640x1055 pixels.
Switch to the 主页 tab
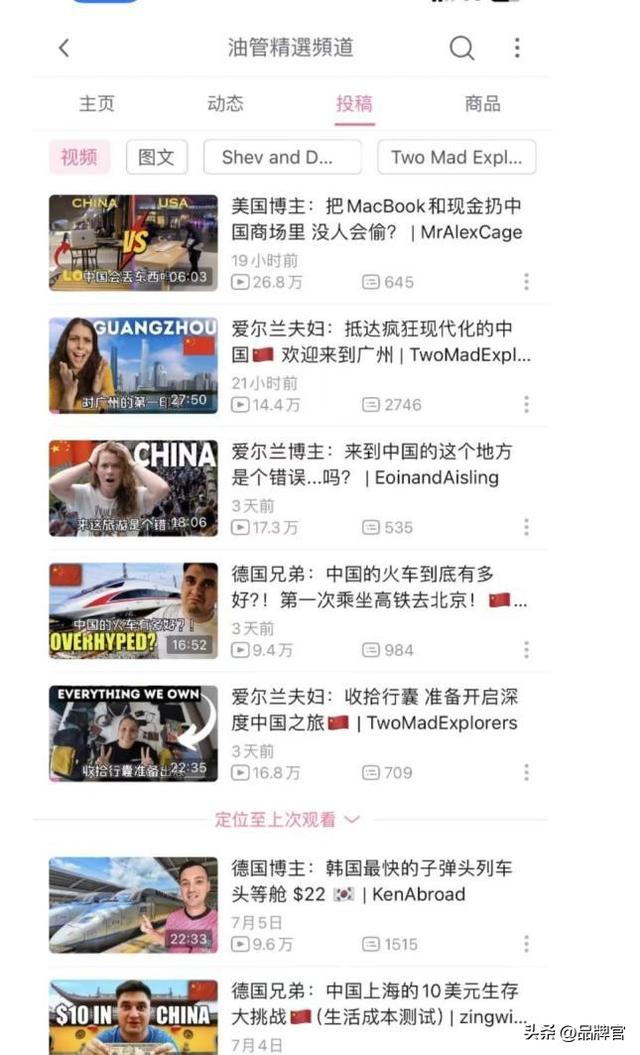point(97,104)
